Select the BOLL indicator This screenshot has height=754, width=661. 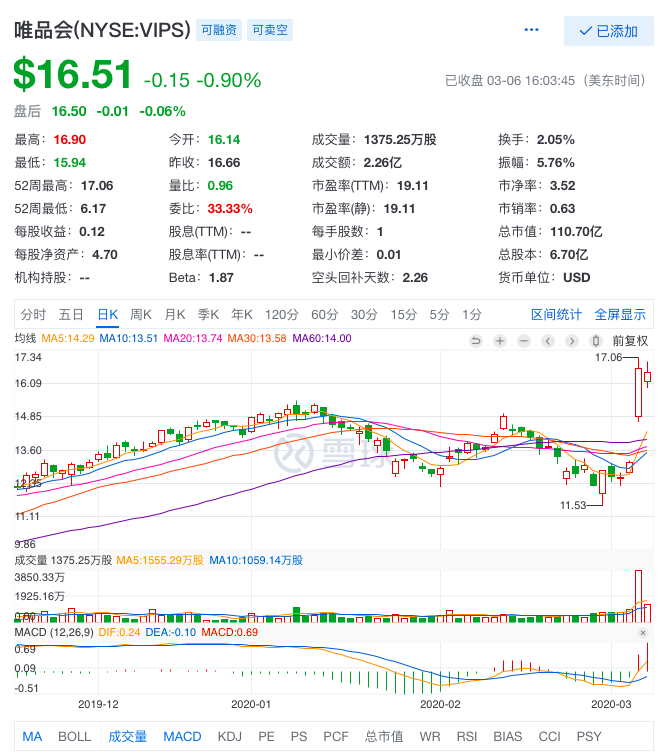tap(74, 736)
